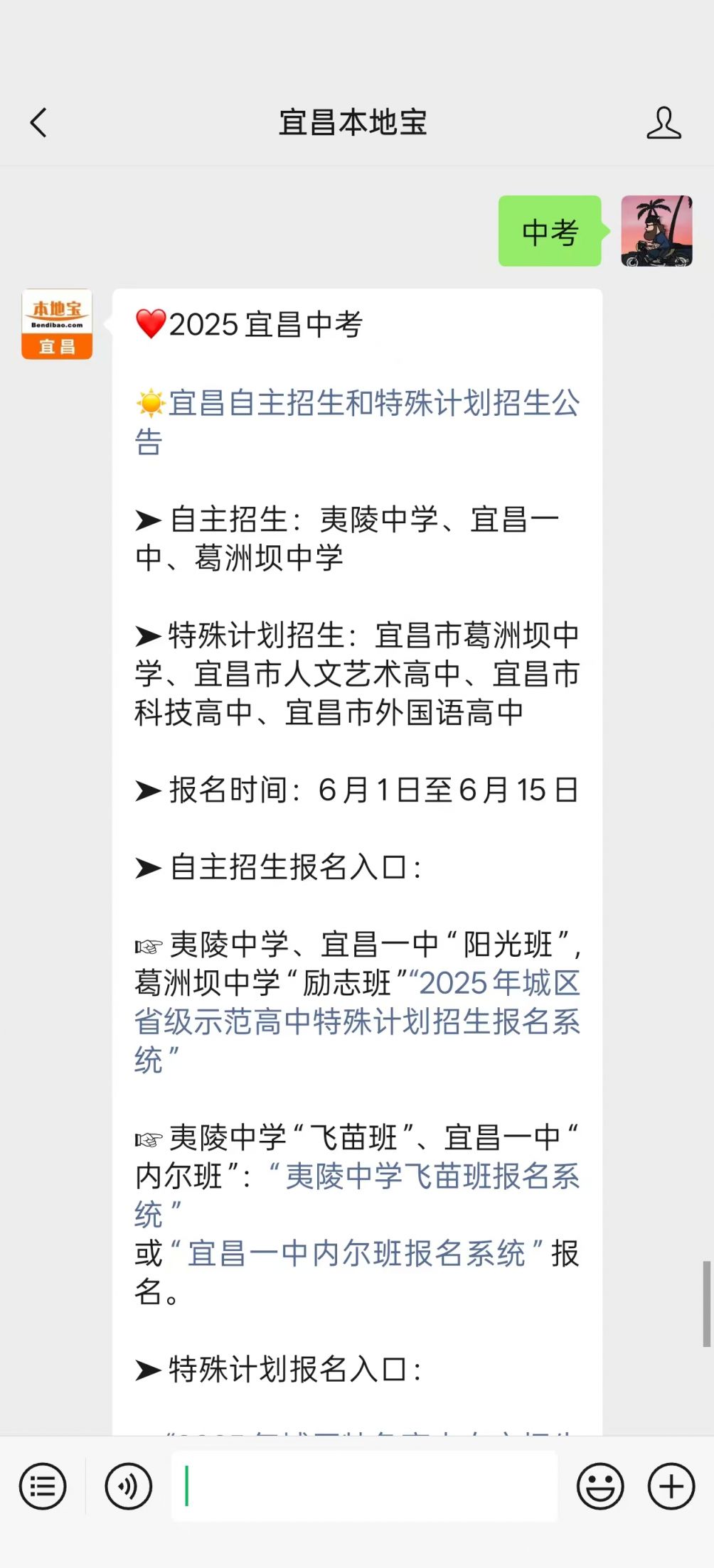Open the account profile icon

coord(663,122)
